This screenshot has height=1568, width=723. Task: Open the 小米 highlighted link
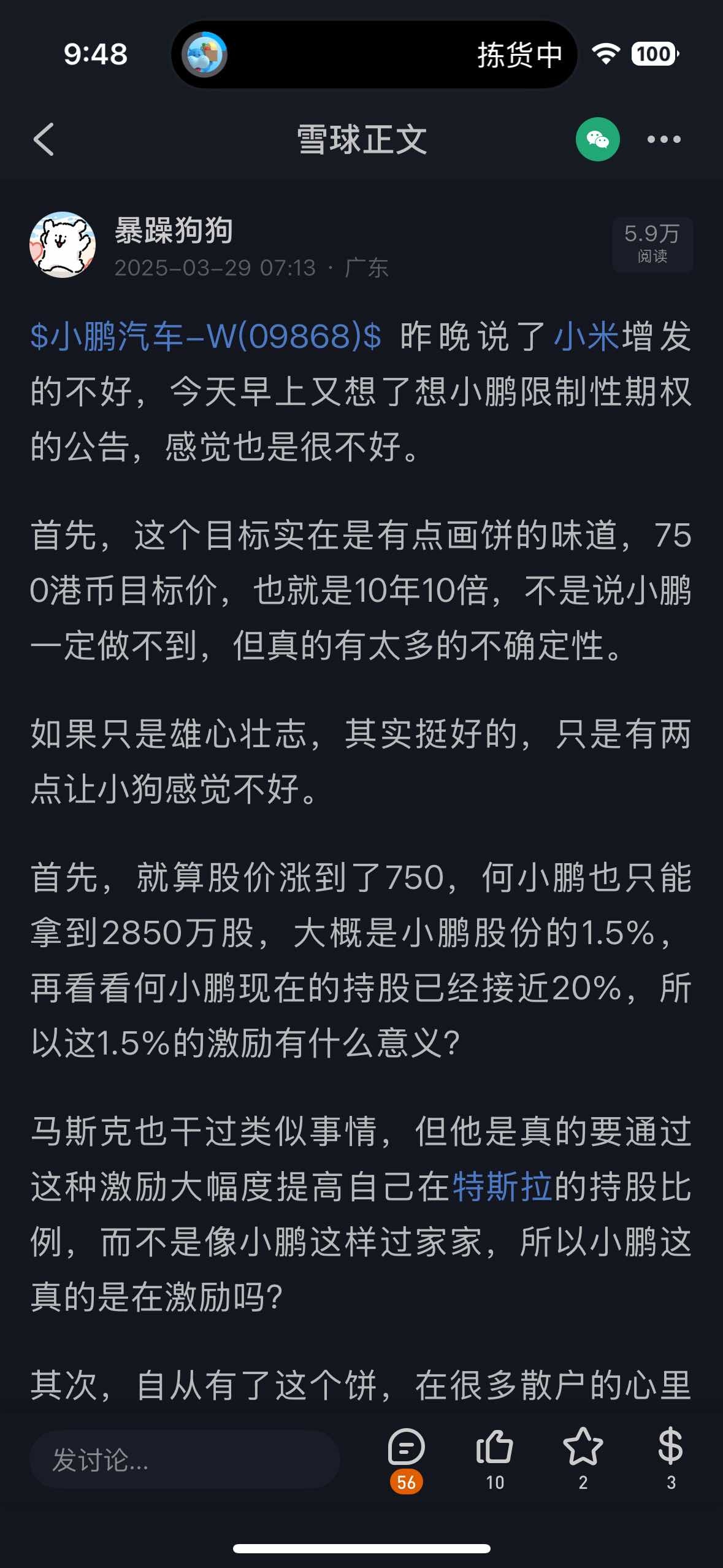(x=586, y=334)
